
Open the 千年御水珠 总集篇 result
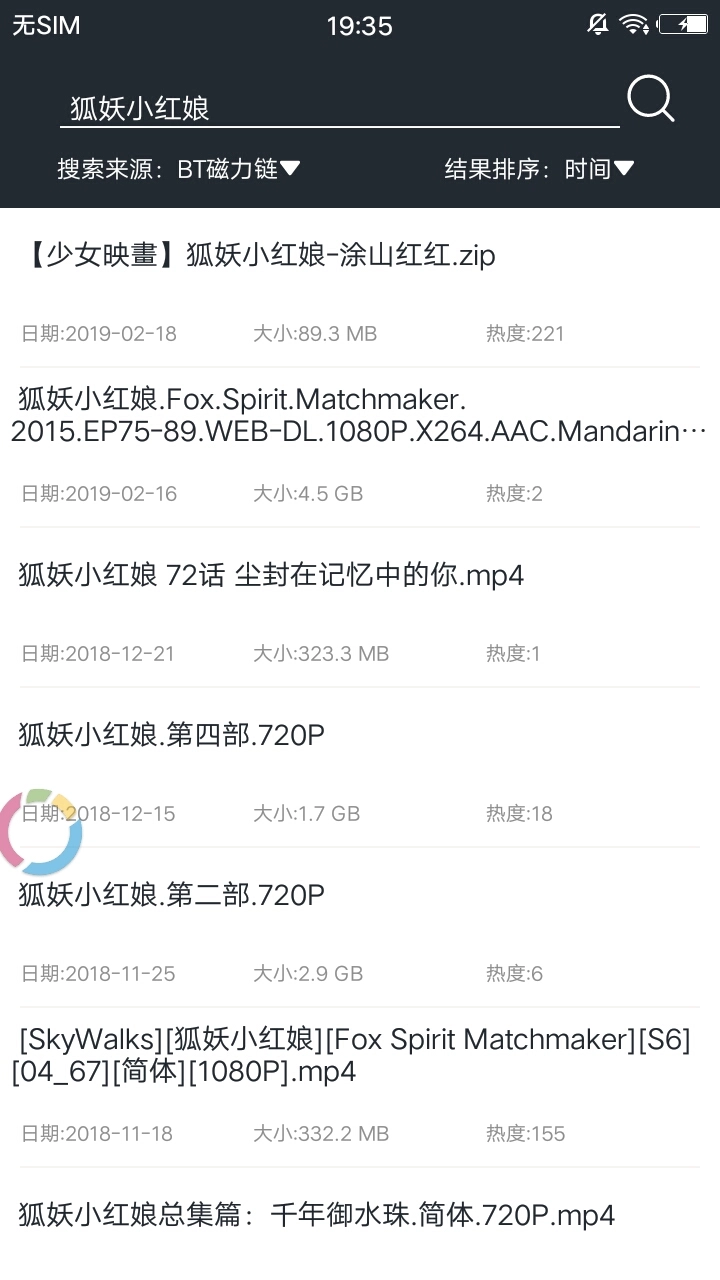[x=315, y=1215]
